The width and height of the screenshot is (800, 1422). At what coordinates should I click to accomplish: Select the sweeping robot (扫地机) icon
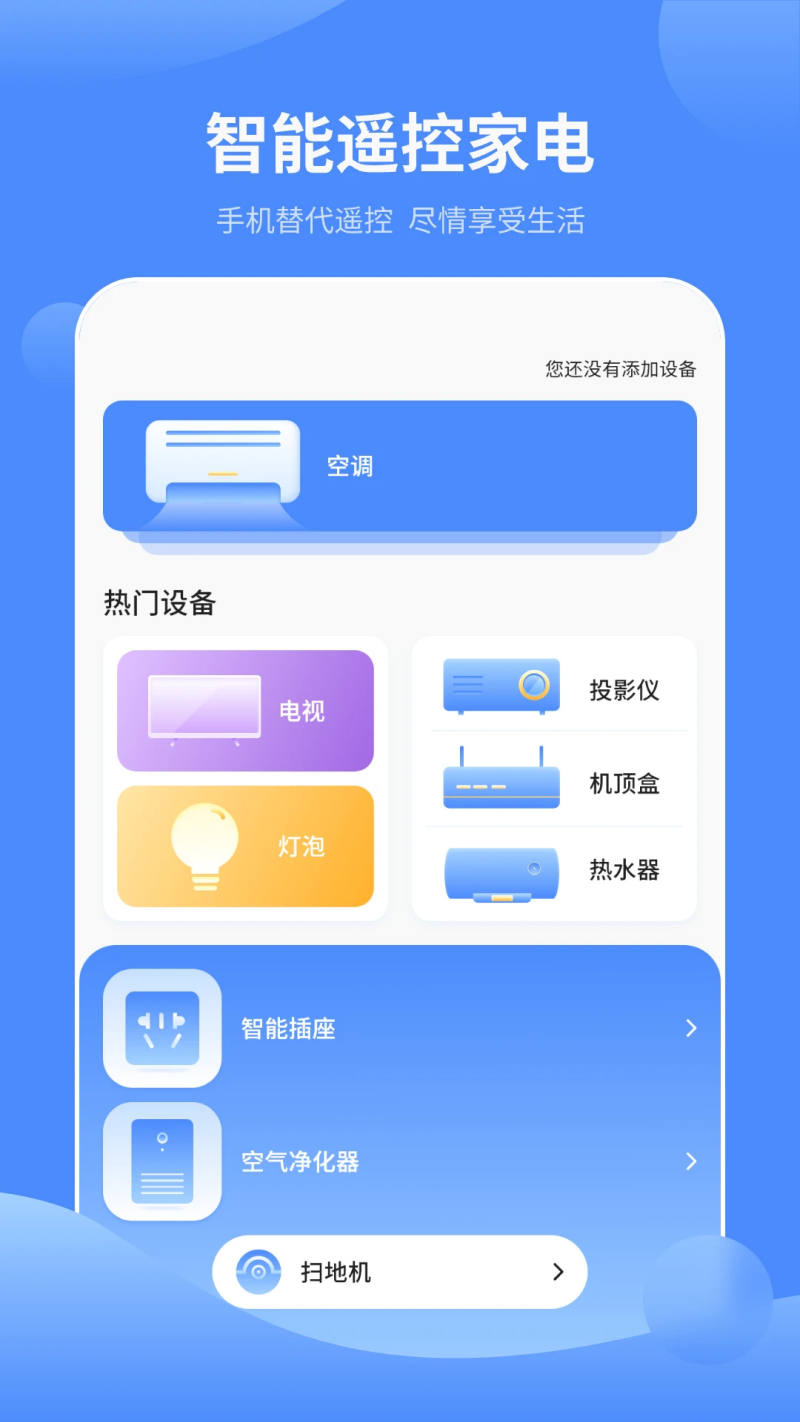(x=257, y=1271)
